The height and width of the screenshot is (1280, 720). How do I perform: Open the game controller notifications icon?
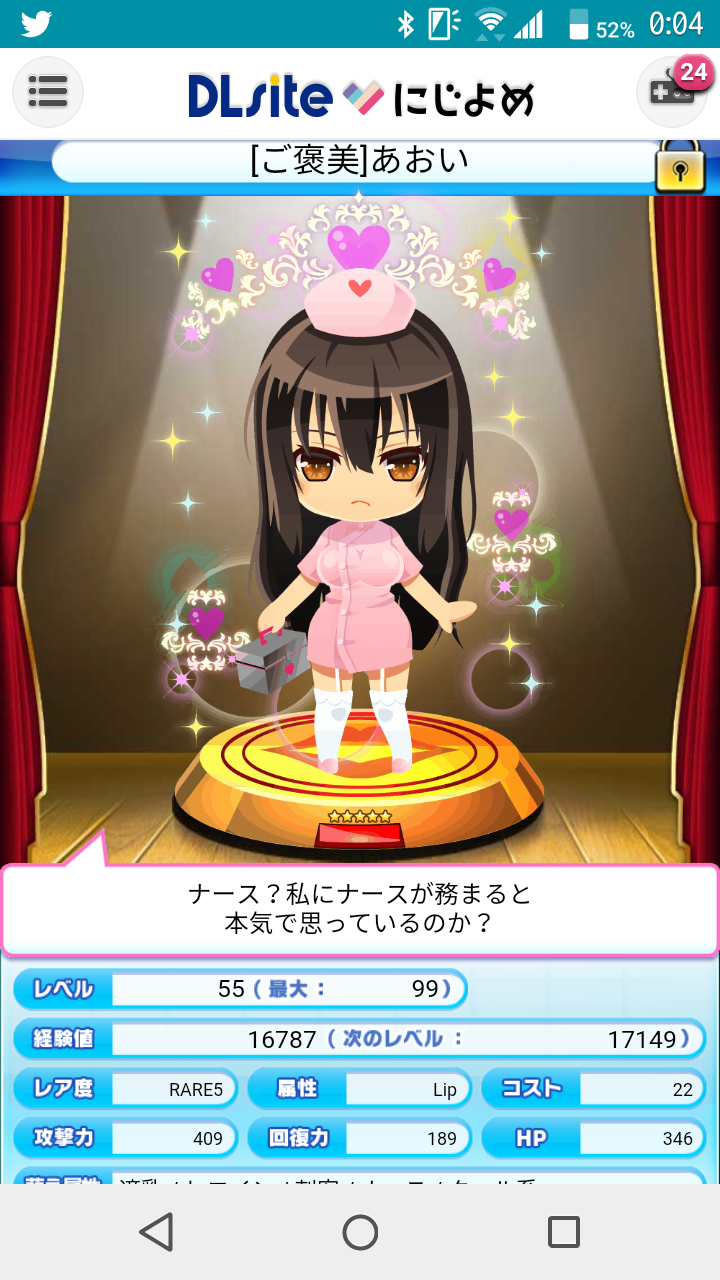(671, 93)
